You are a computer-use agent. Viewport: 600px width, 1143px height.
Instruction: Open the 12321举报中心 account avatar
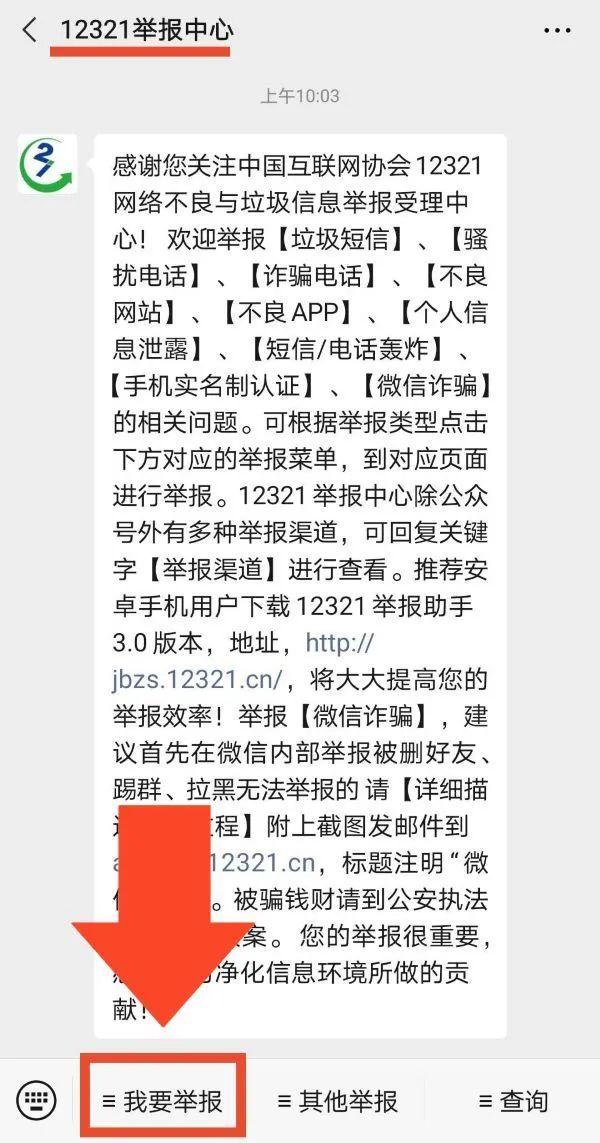pos(44,163)
